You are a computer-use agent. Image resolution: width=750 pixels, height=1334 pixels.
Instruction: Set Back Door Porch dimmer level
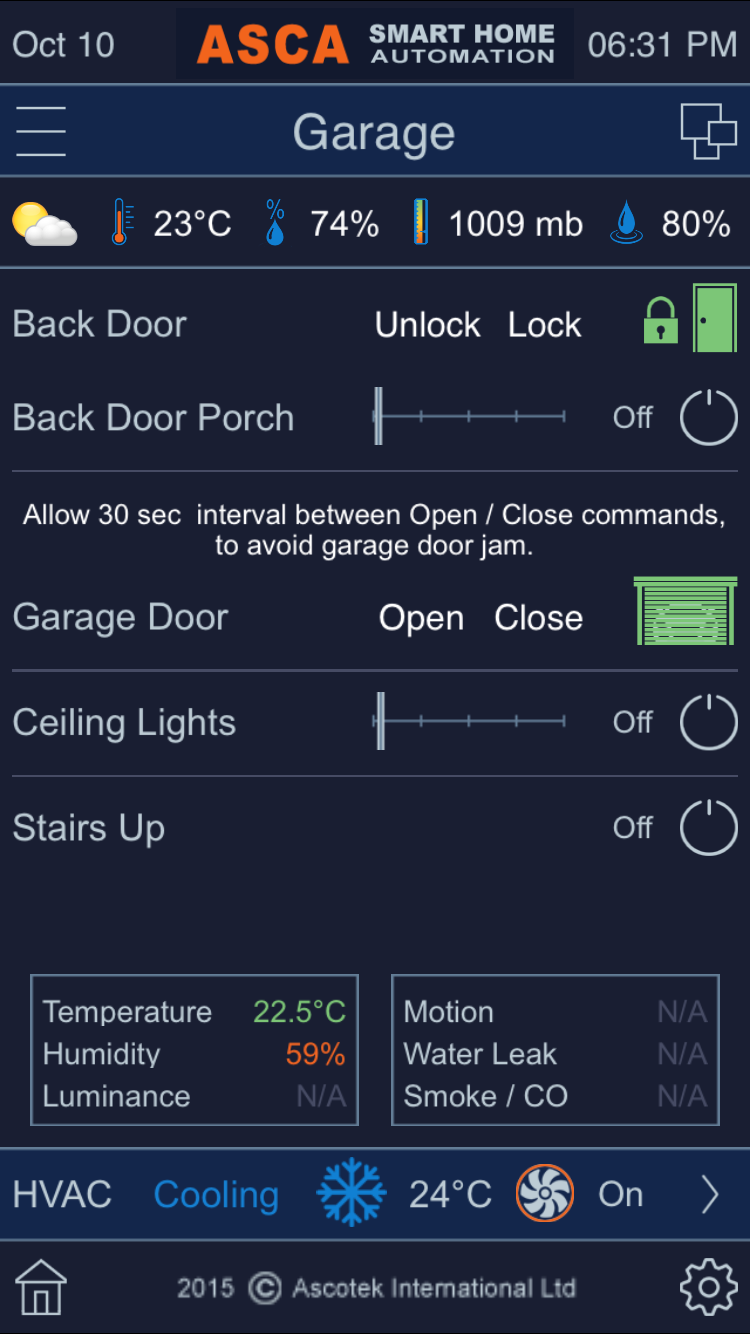tap(470, 417)
